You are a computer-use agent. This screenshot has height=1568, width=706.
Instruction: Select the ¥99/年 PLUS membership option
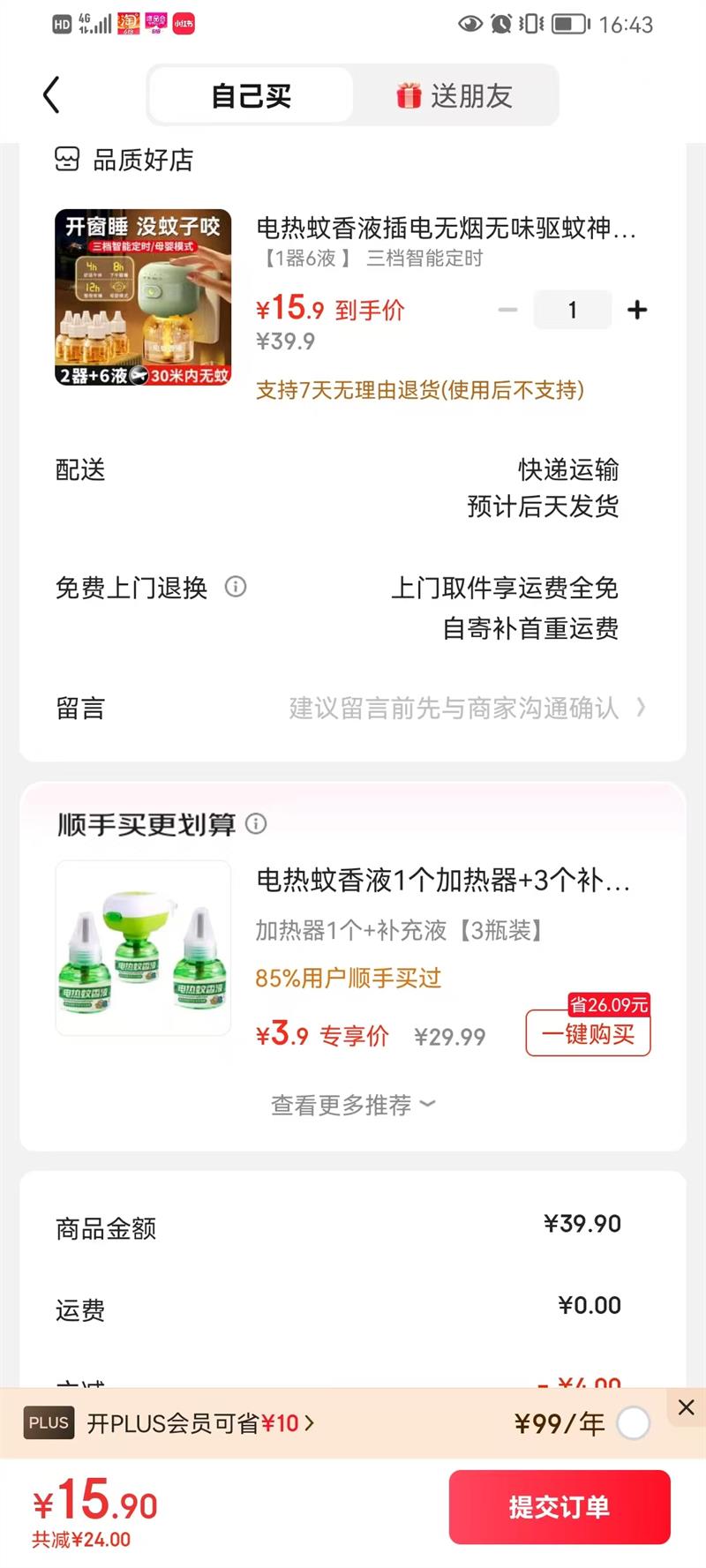[x=633, y=1423]
